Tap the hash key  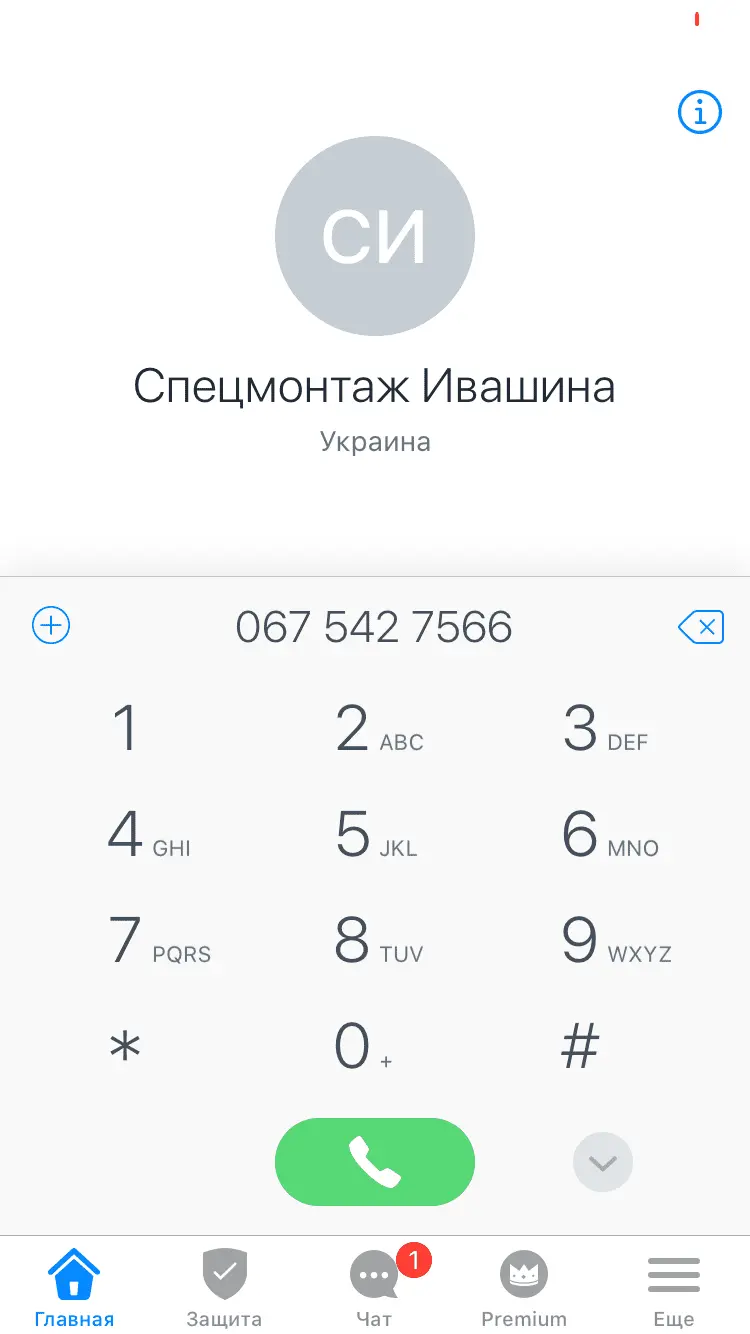[x=580, y=1047]
